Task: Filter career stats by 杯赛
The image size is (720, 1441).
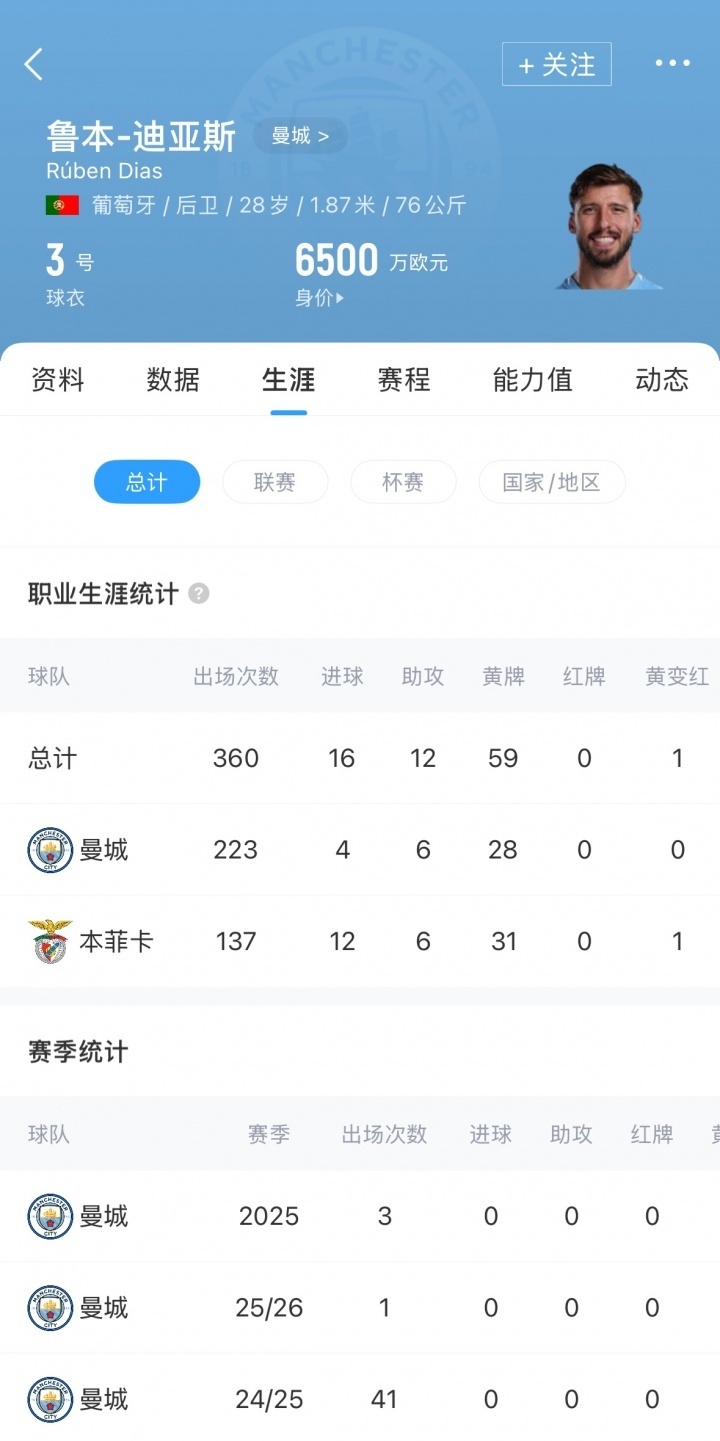Action: click(x=403, y=482)
